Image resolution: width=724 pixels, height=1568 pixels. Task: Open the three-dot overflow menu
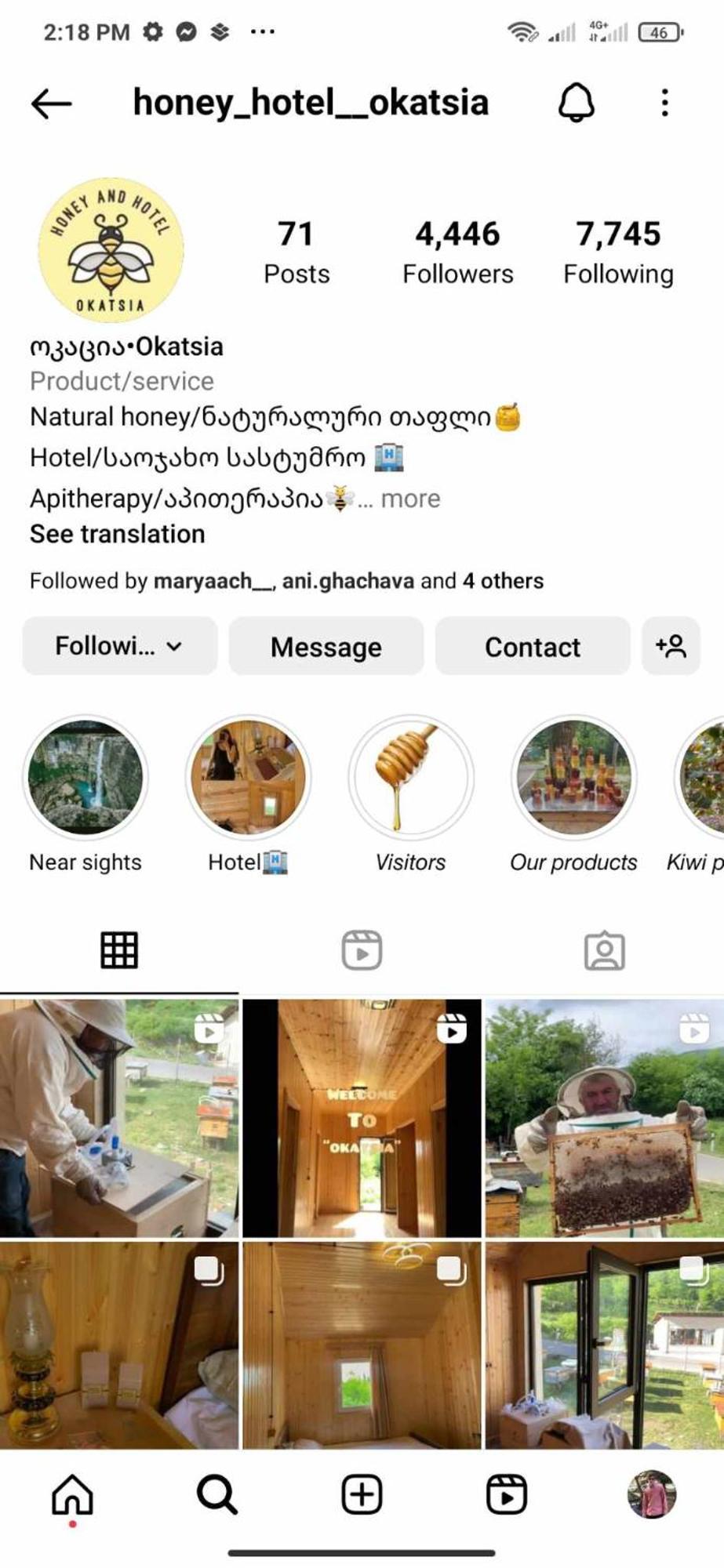click(x=664, y=103)
